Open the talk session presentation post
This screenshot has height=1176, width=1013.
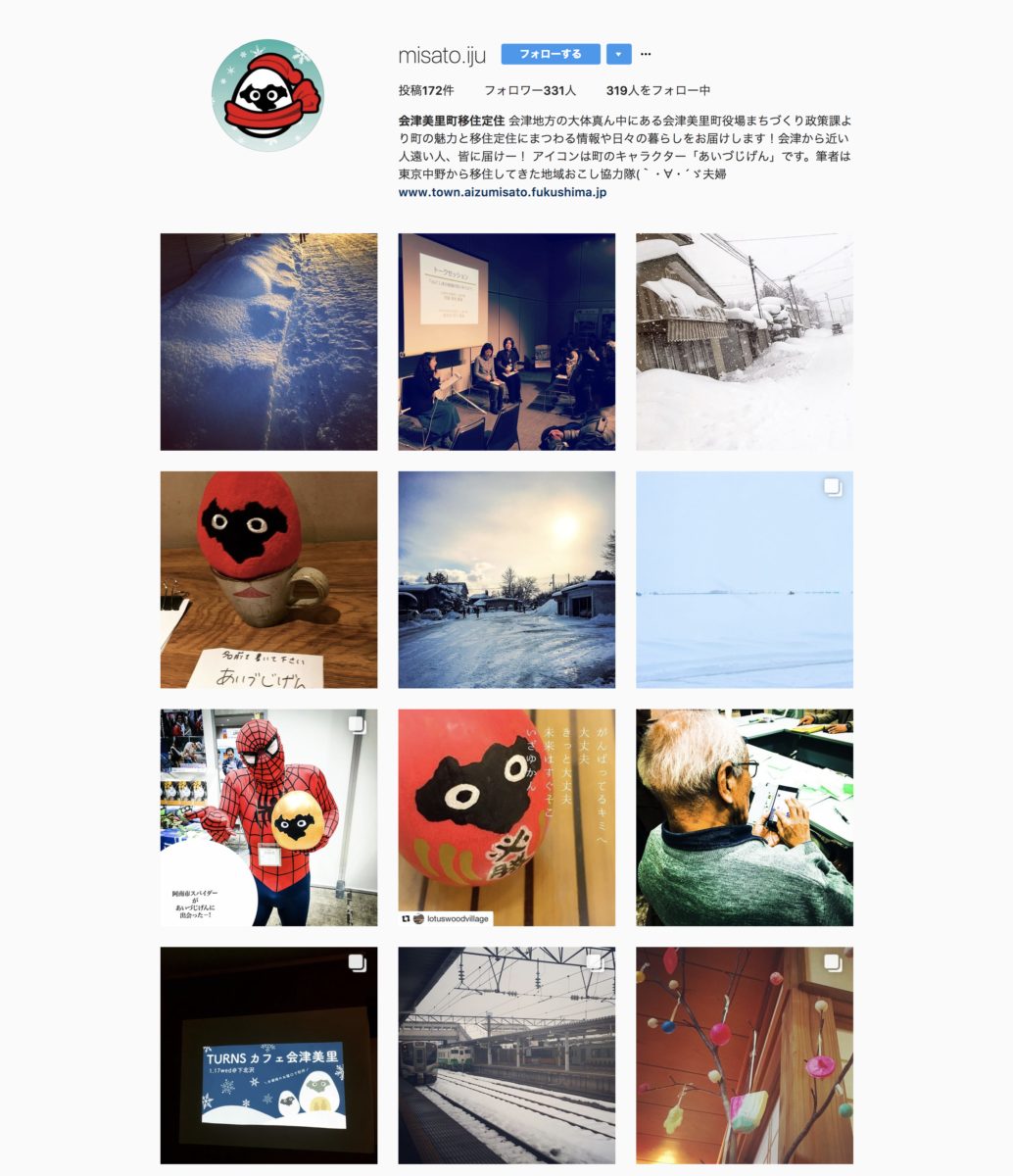click(506, 341)
